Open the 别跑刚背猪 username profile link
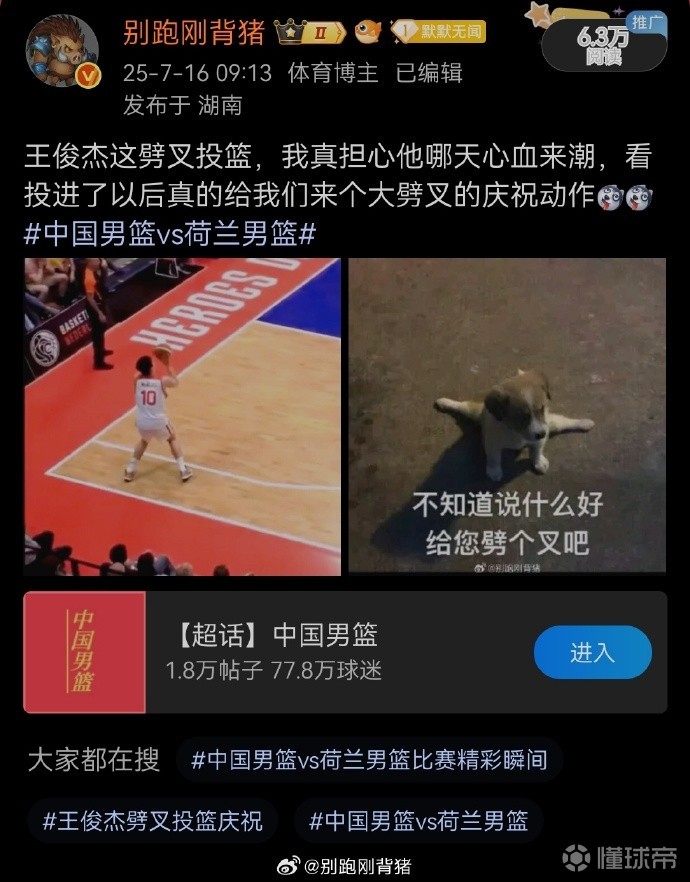The image size is (690, 882). pos(194,32)
